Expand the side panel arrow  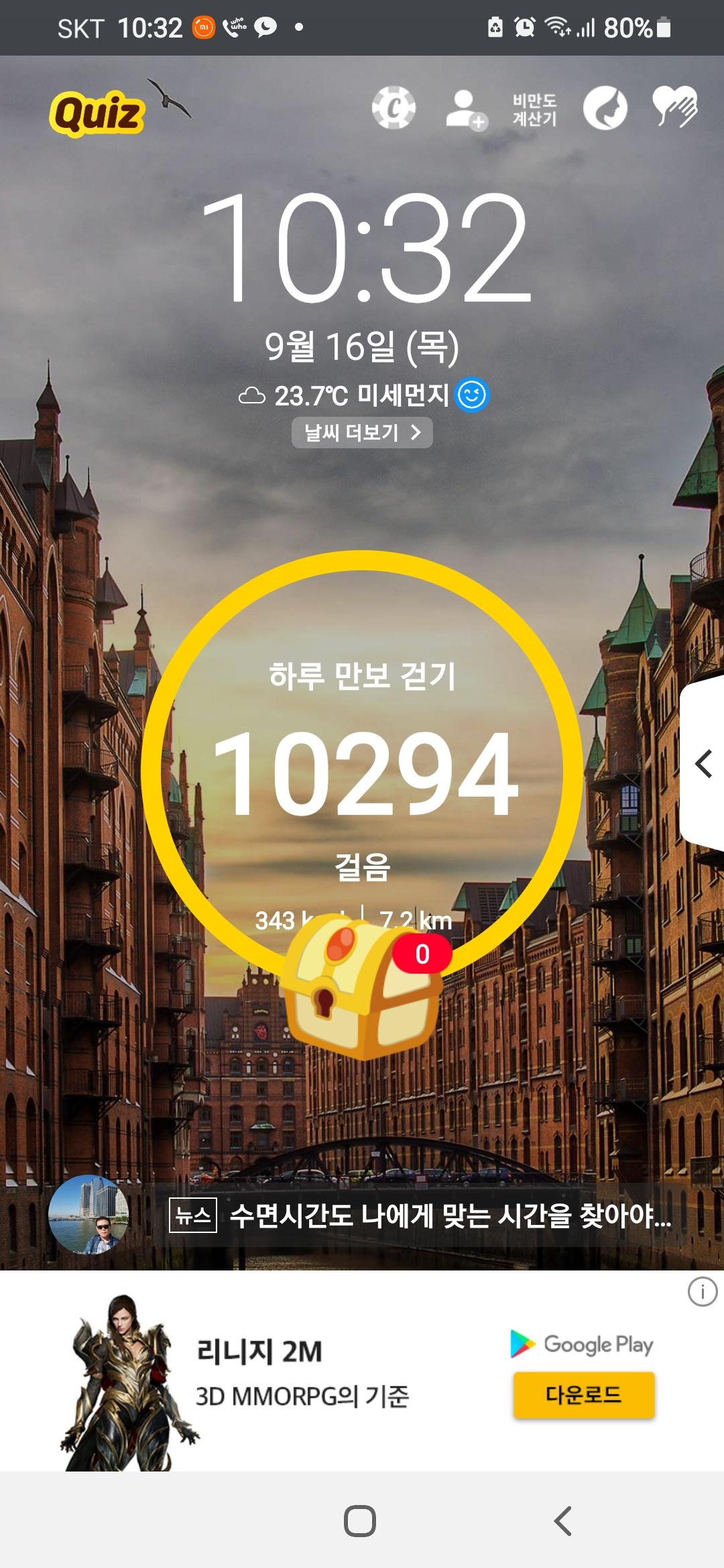point(703,765)
